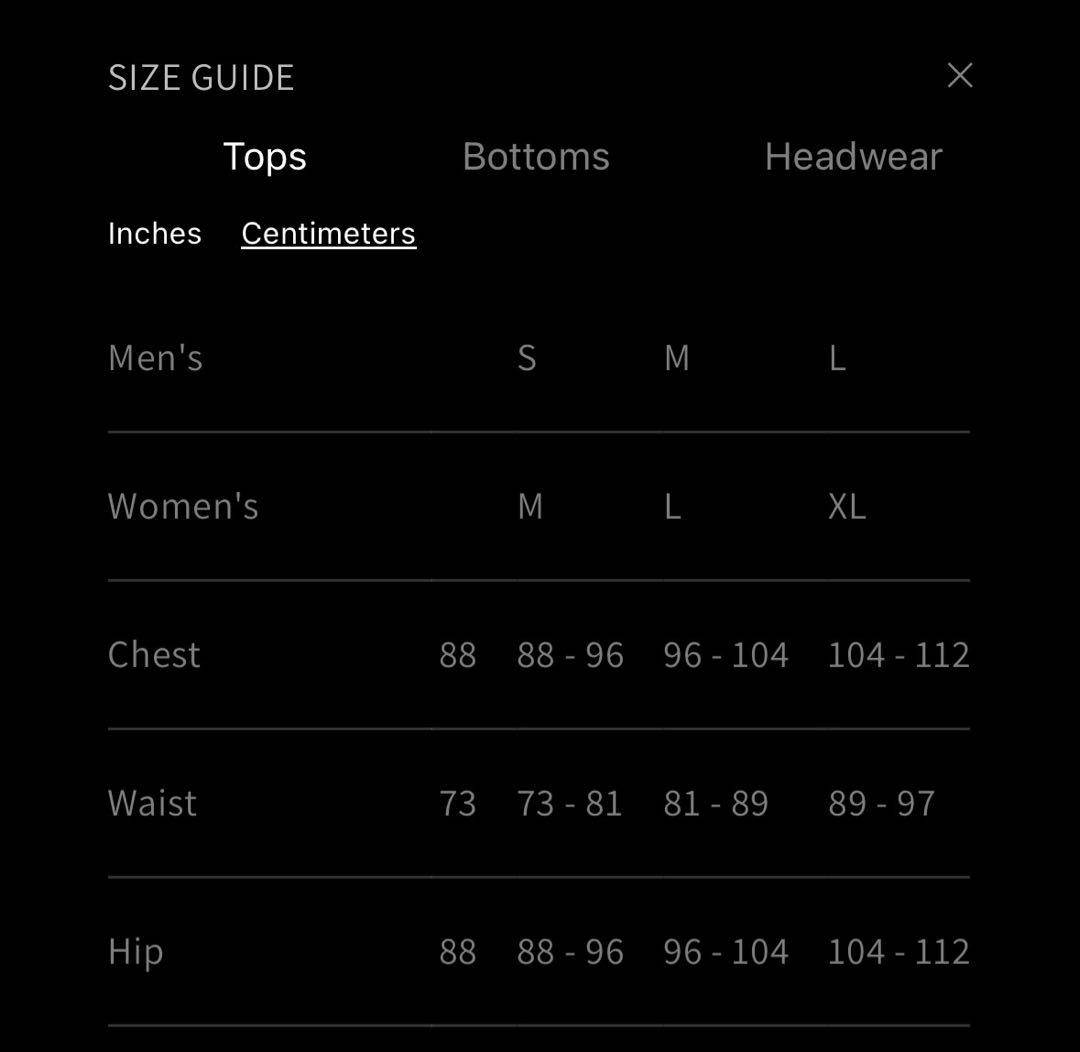The width and height of the screenshot is (1080, 1052).
Task: Switch to the Headwear tab
Action: point(853,157)
